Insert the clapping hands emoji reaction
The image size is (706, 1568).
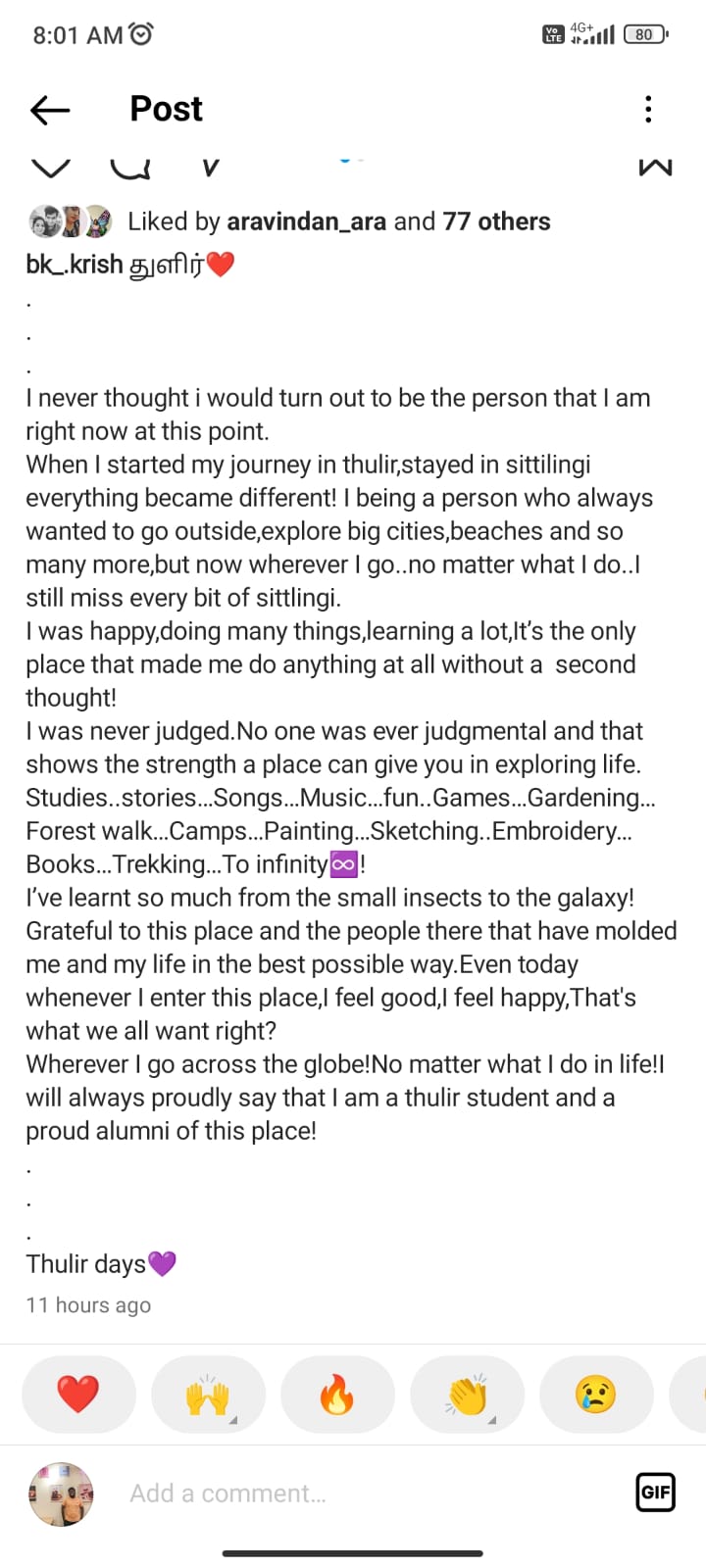[x=467, y=1395]
